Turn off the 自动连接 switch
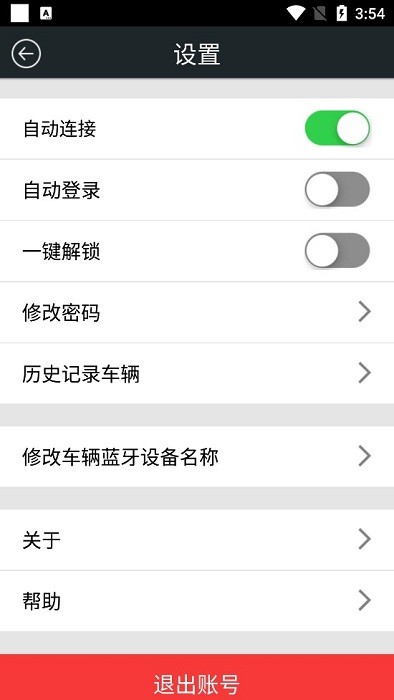The height and width of the screenshot is (700, 394). click(x=337, y=129)
